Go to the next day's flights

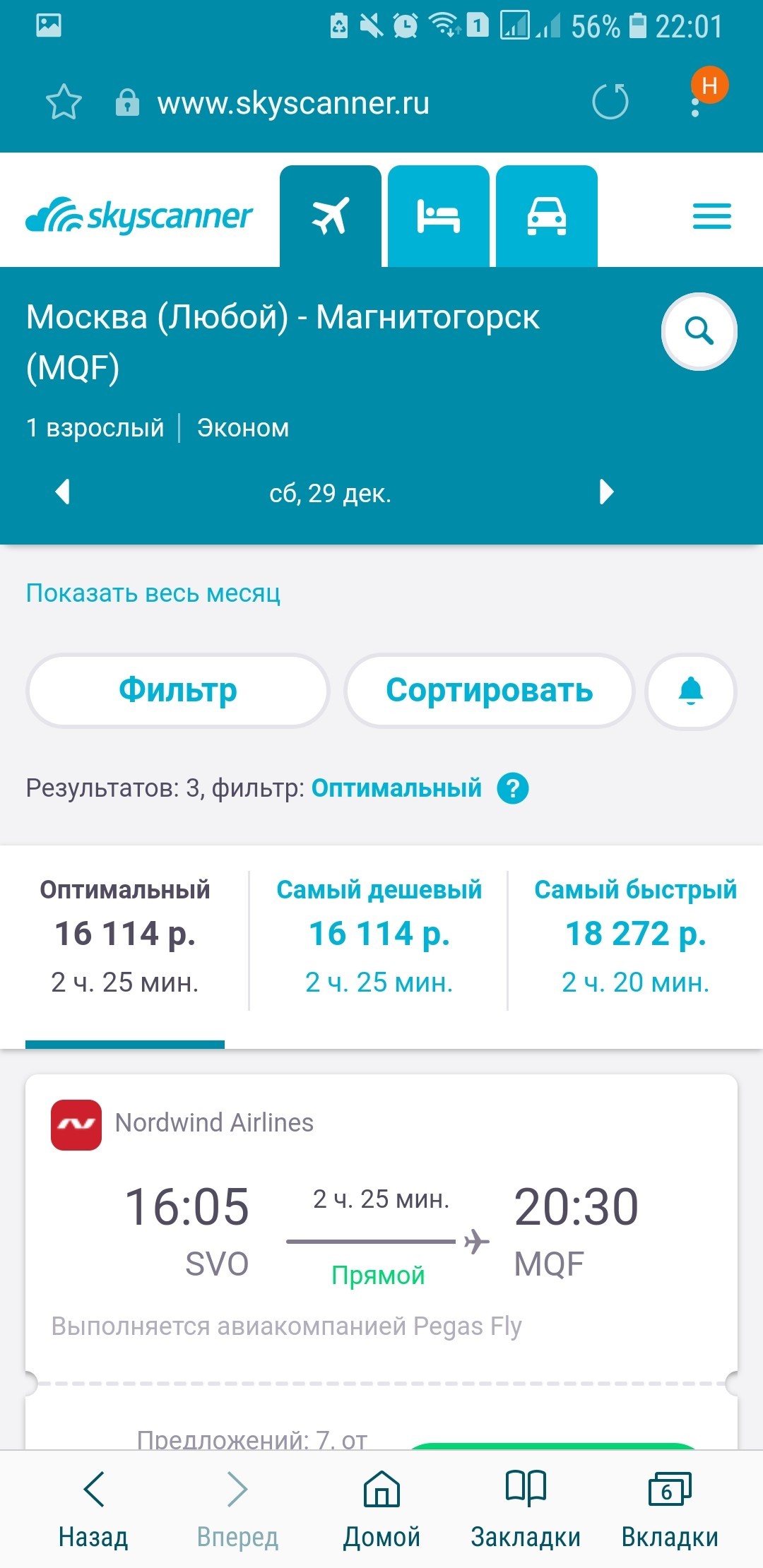[606, 492]
